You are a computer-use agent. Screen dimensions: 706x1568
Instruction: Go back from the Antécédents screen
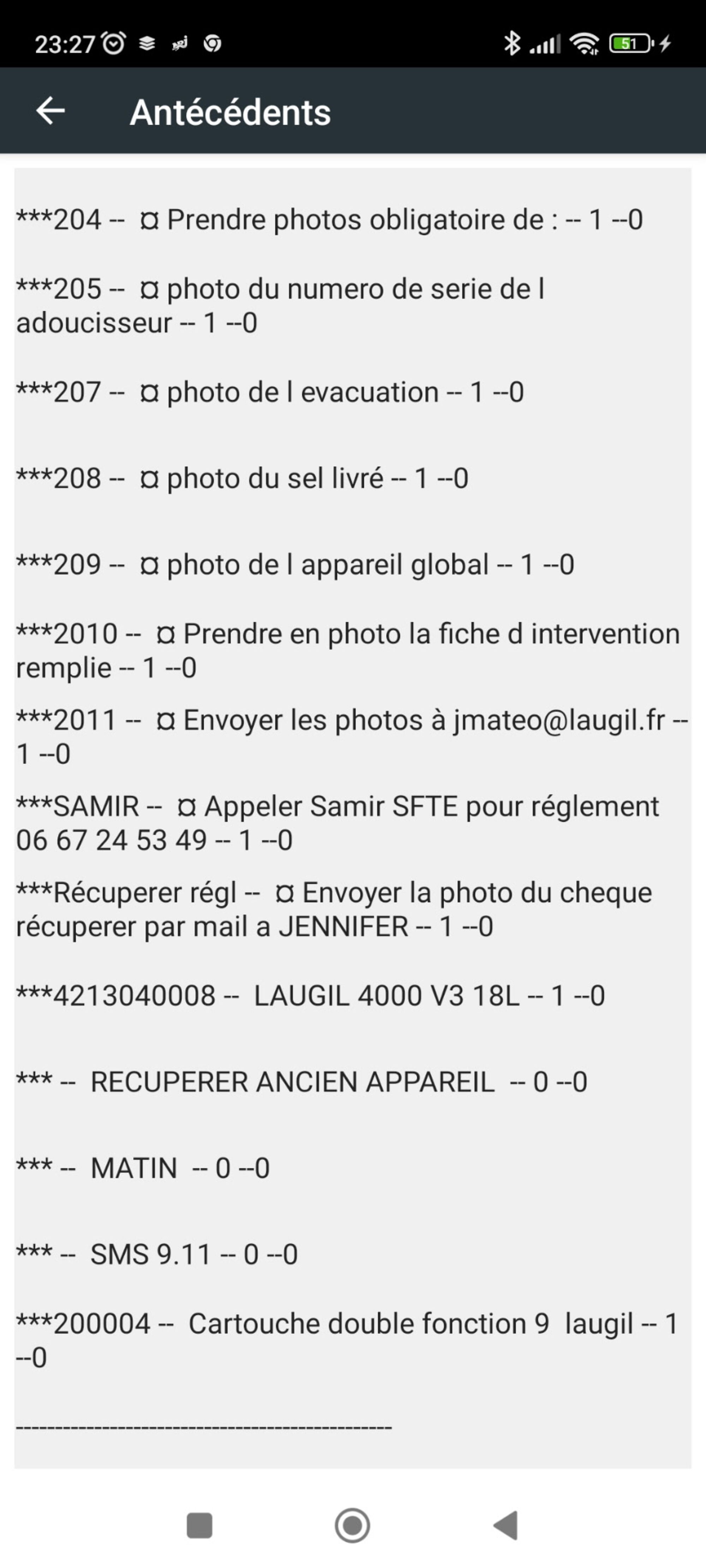[50, 111]
